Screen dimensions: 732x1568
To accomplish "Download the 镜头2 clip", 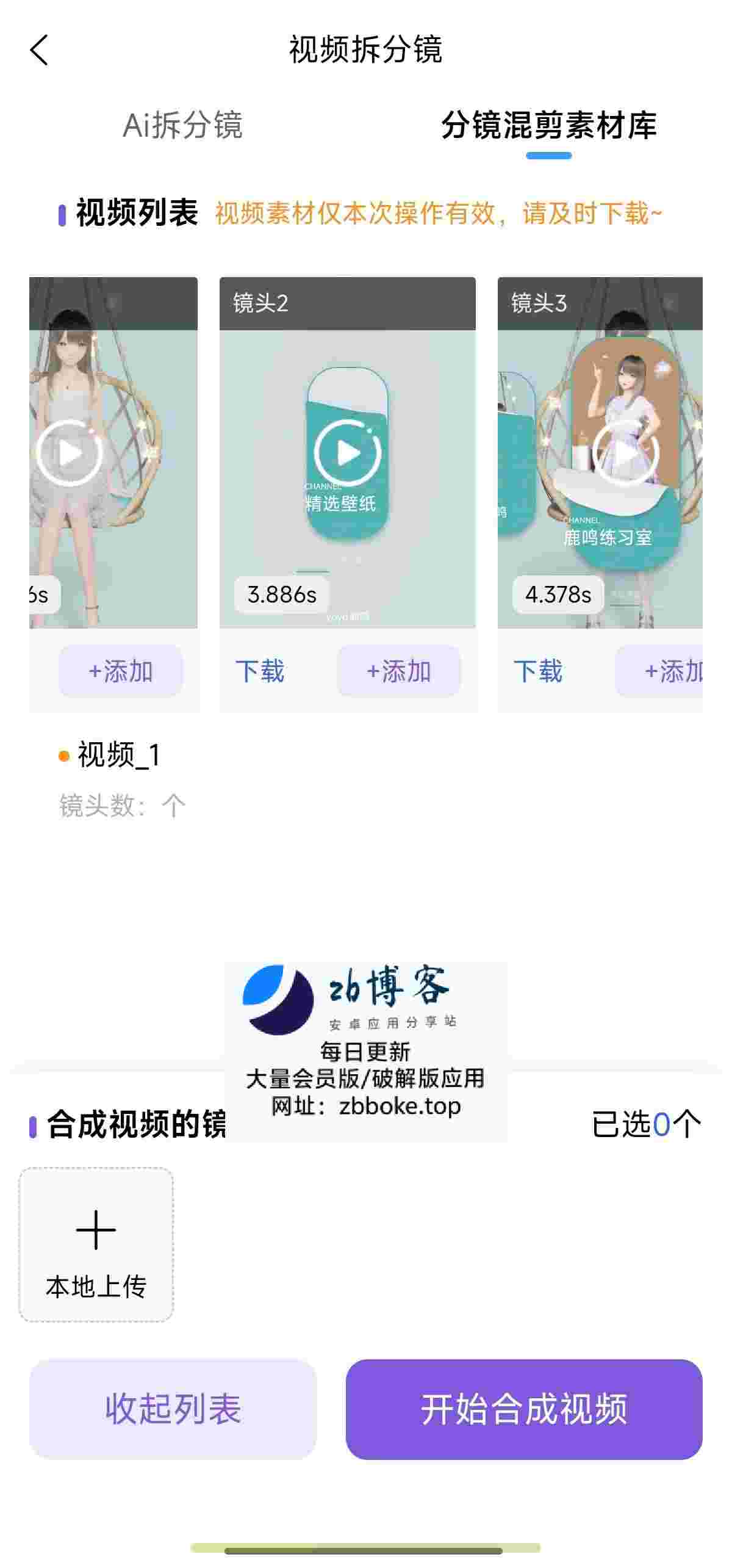I will (260, 671).
